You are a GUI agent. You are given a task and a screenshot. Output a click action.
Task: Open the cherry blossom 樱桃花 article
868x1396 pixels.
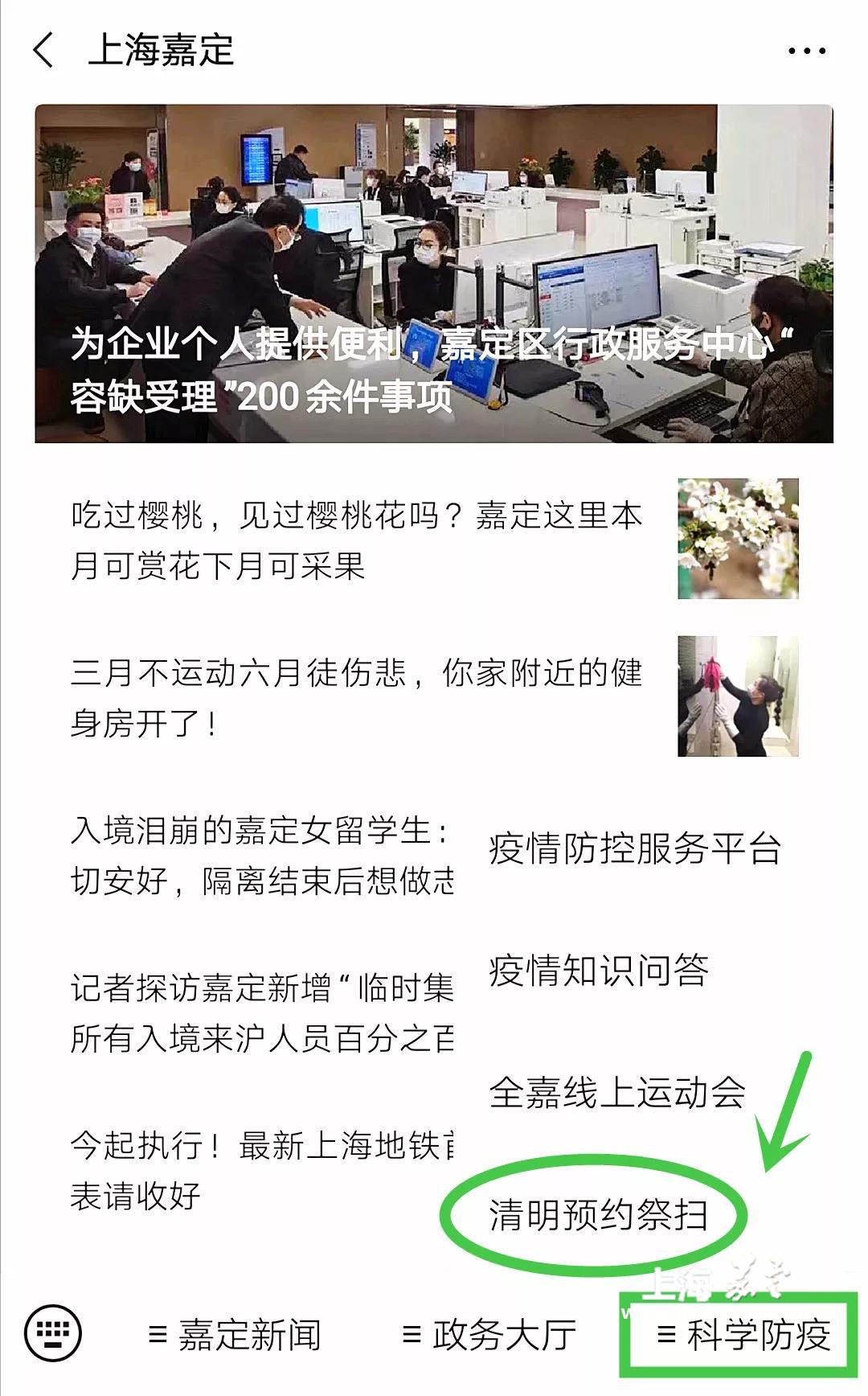coord(357,540)
